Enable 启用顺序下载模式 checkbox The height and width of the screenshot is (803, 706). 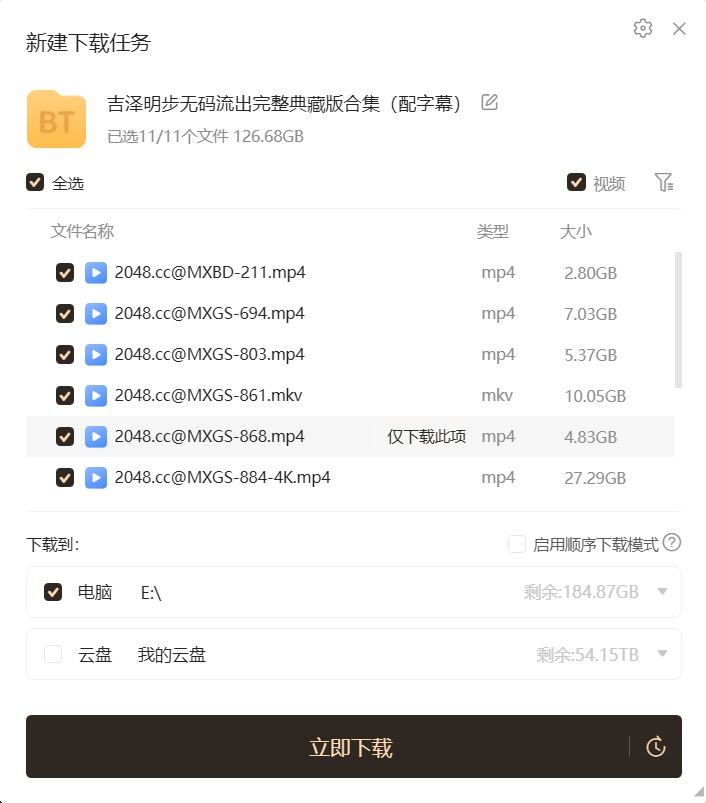517,544
